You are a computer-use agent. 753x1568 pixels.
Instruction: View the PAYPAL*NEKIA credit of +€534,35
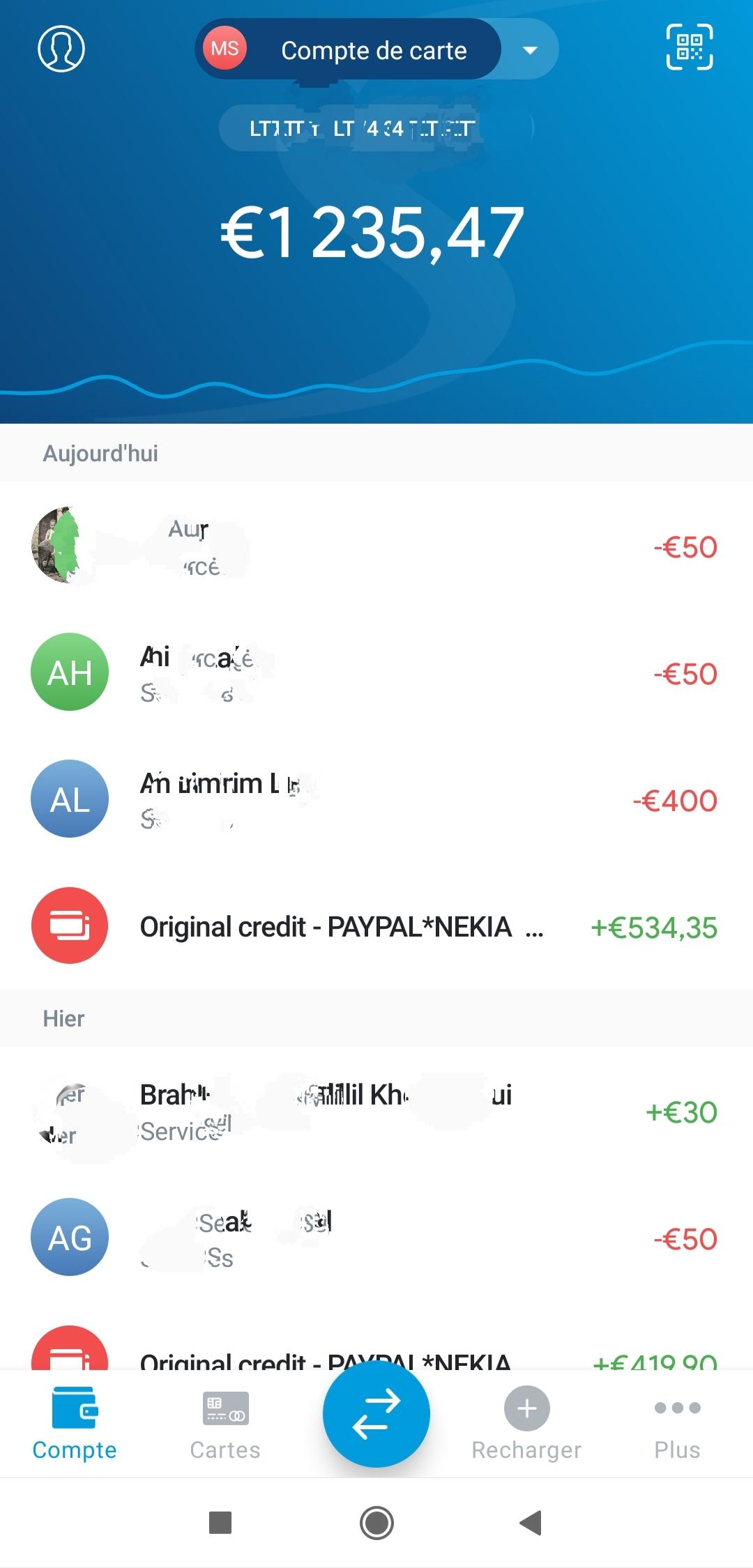(376, 927)
